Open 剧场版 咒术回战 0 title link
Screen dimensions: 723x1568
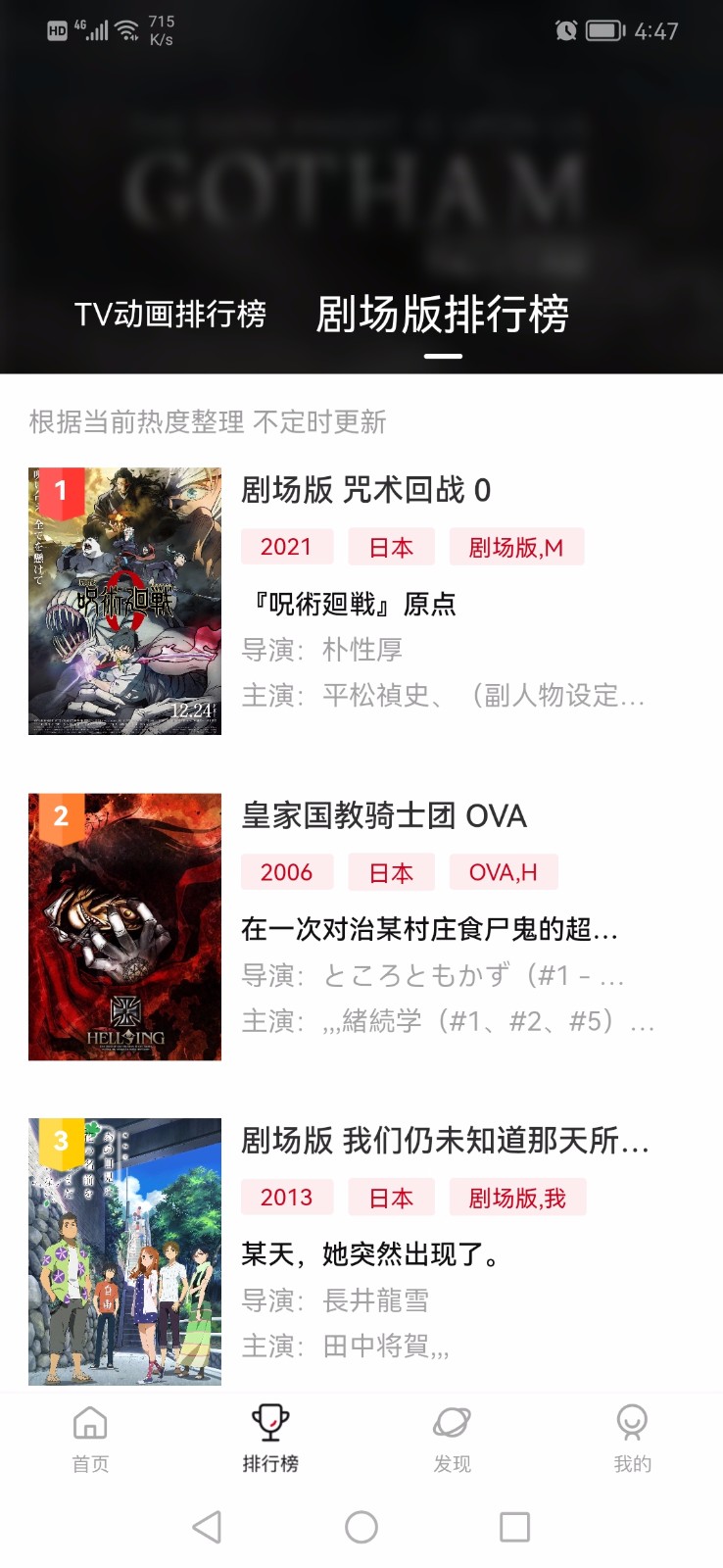[x=369, y=490]
